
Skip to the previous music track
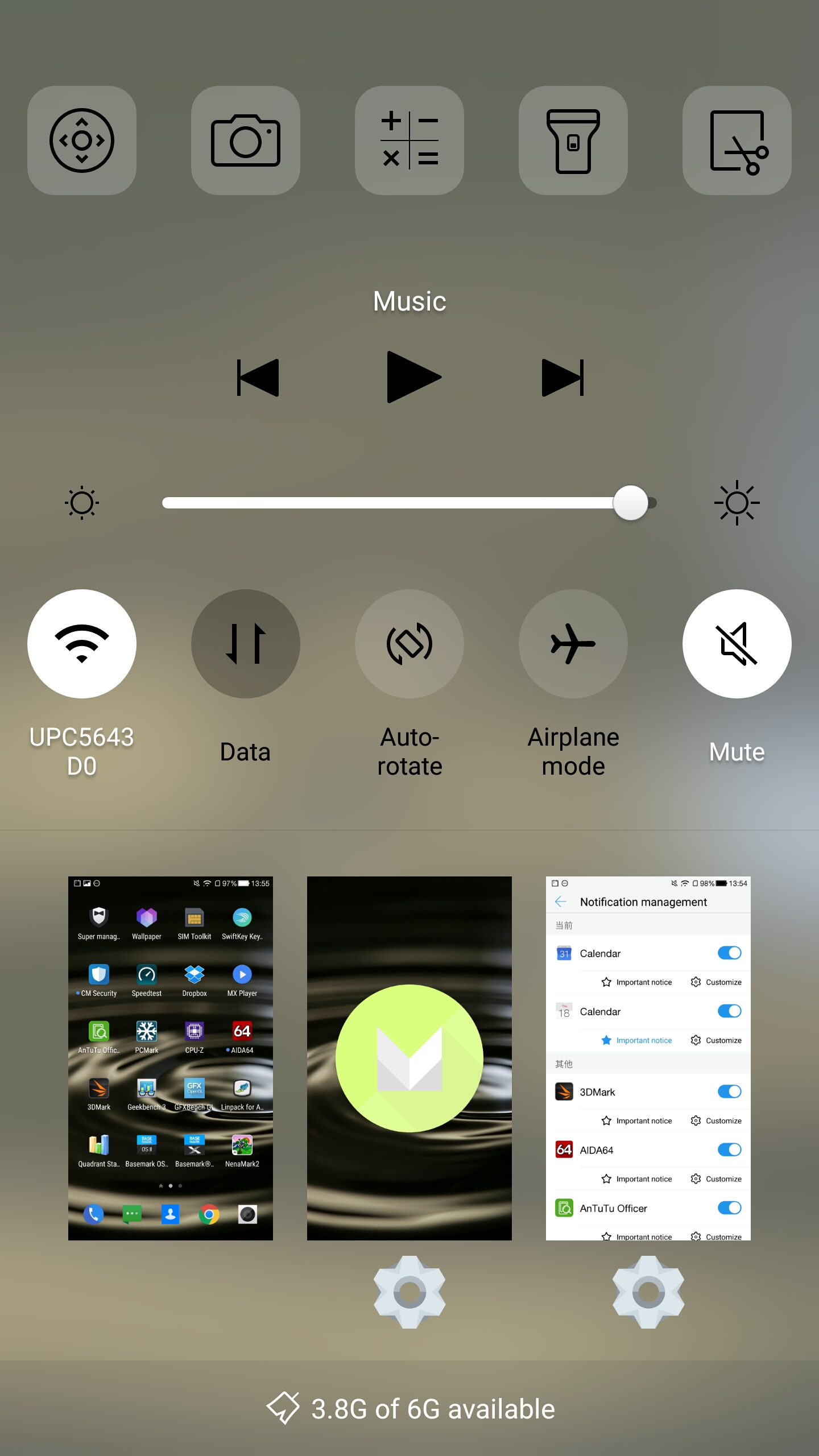[258, 378]
